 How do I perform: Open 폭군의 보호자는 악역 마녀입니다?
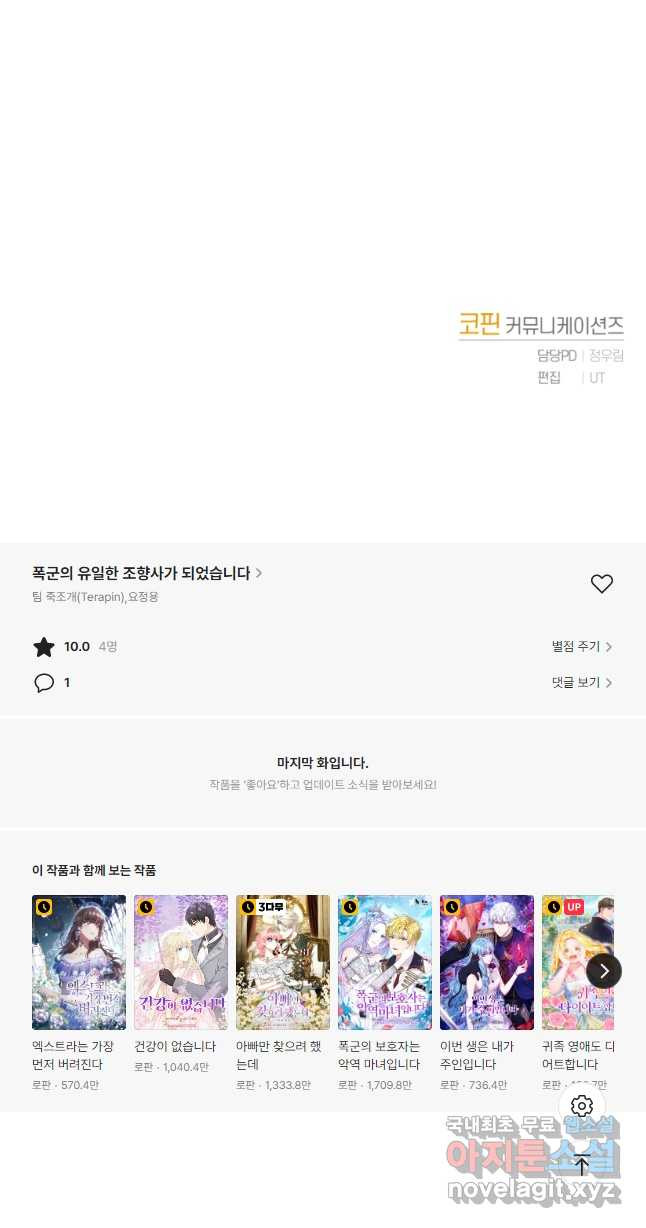pyautogui.click(x=385, y=962)
